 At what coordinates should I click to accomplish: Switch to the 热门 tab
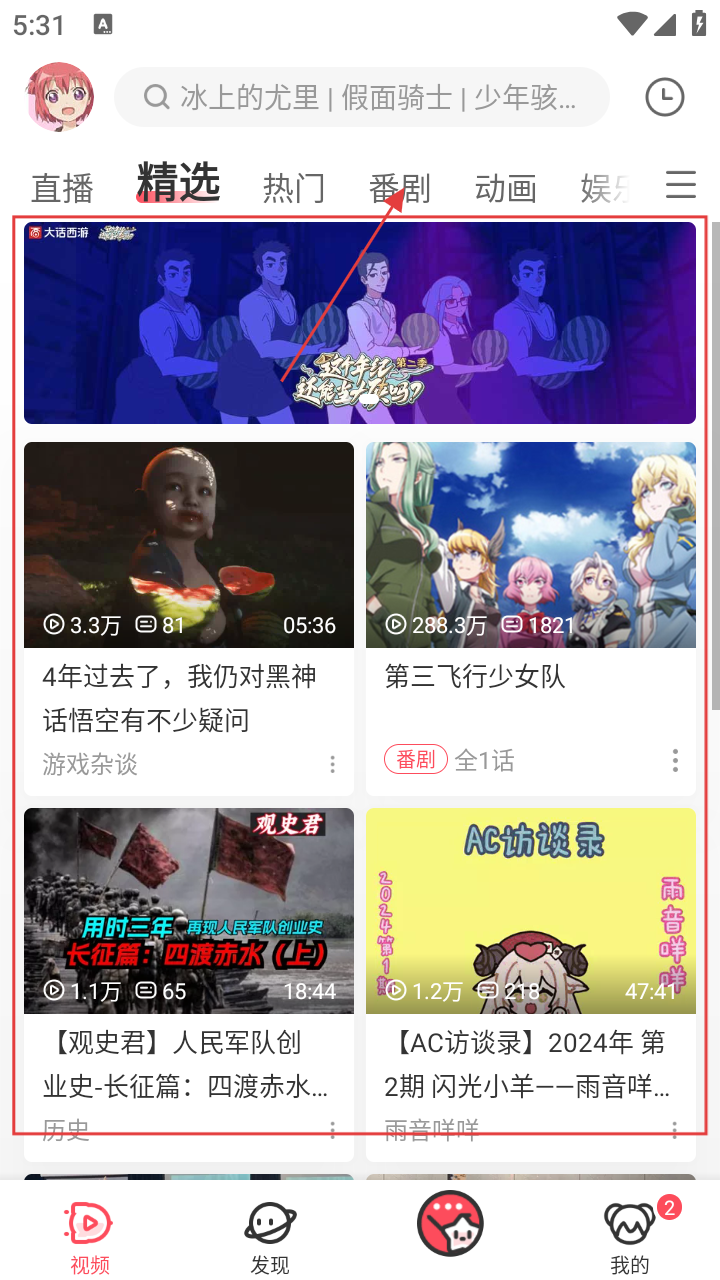coord(294,188)
